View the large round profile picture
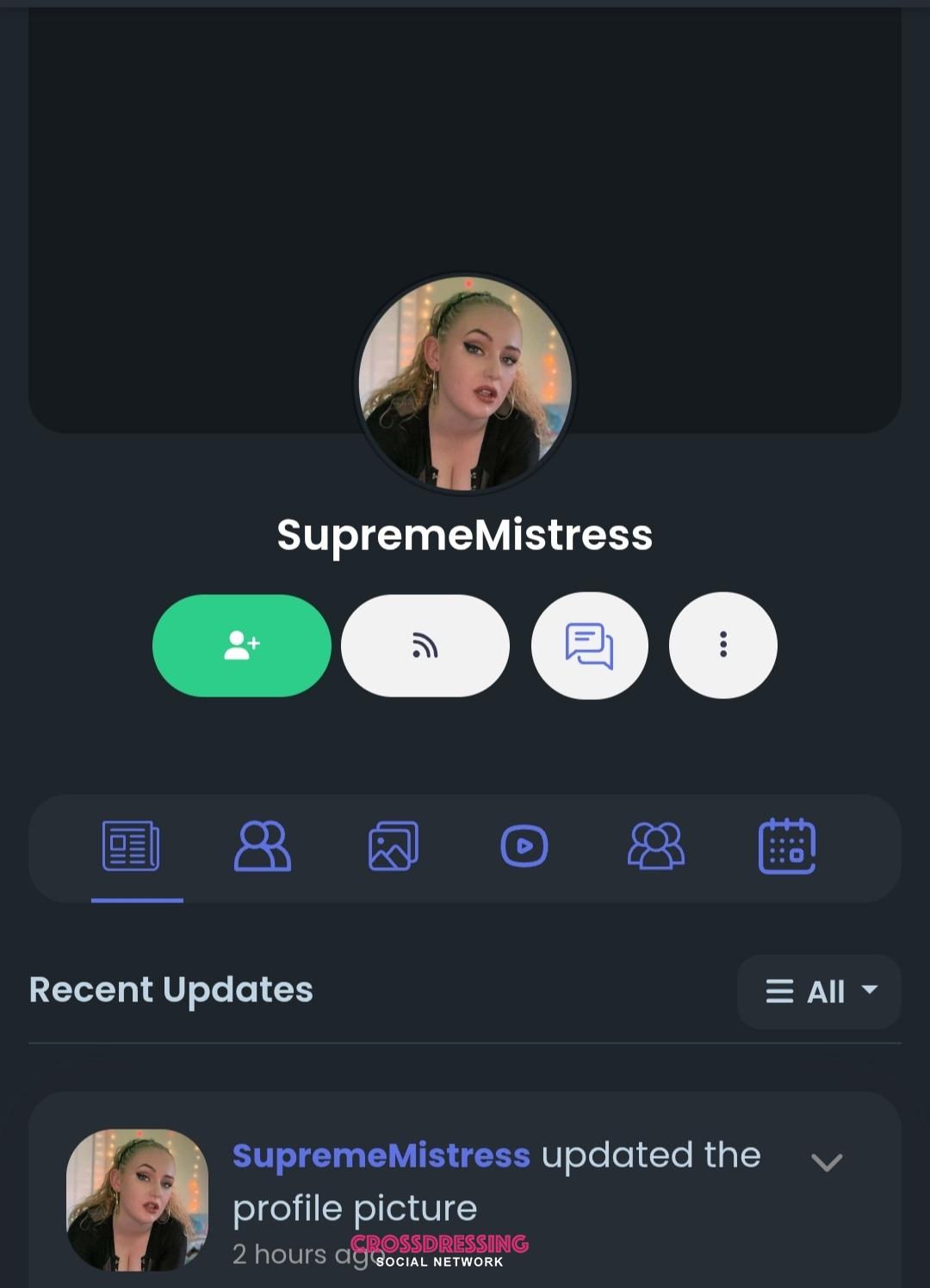This screenshot has width=930, height=1288. pyautogui.click(x=465, y=383)
